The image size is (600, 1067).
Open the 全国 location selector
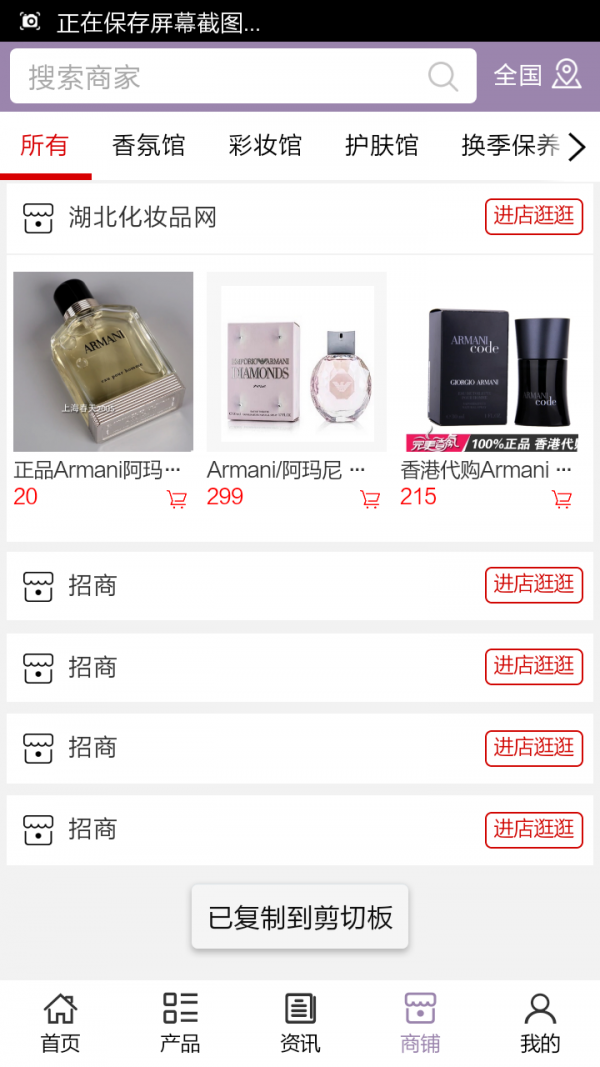[537, 75]
